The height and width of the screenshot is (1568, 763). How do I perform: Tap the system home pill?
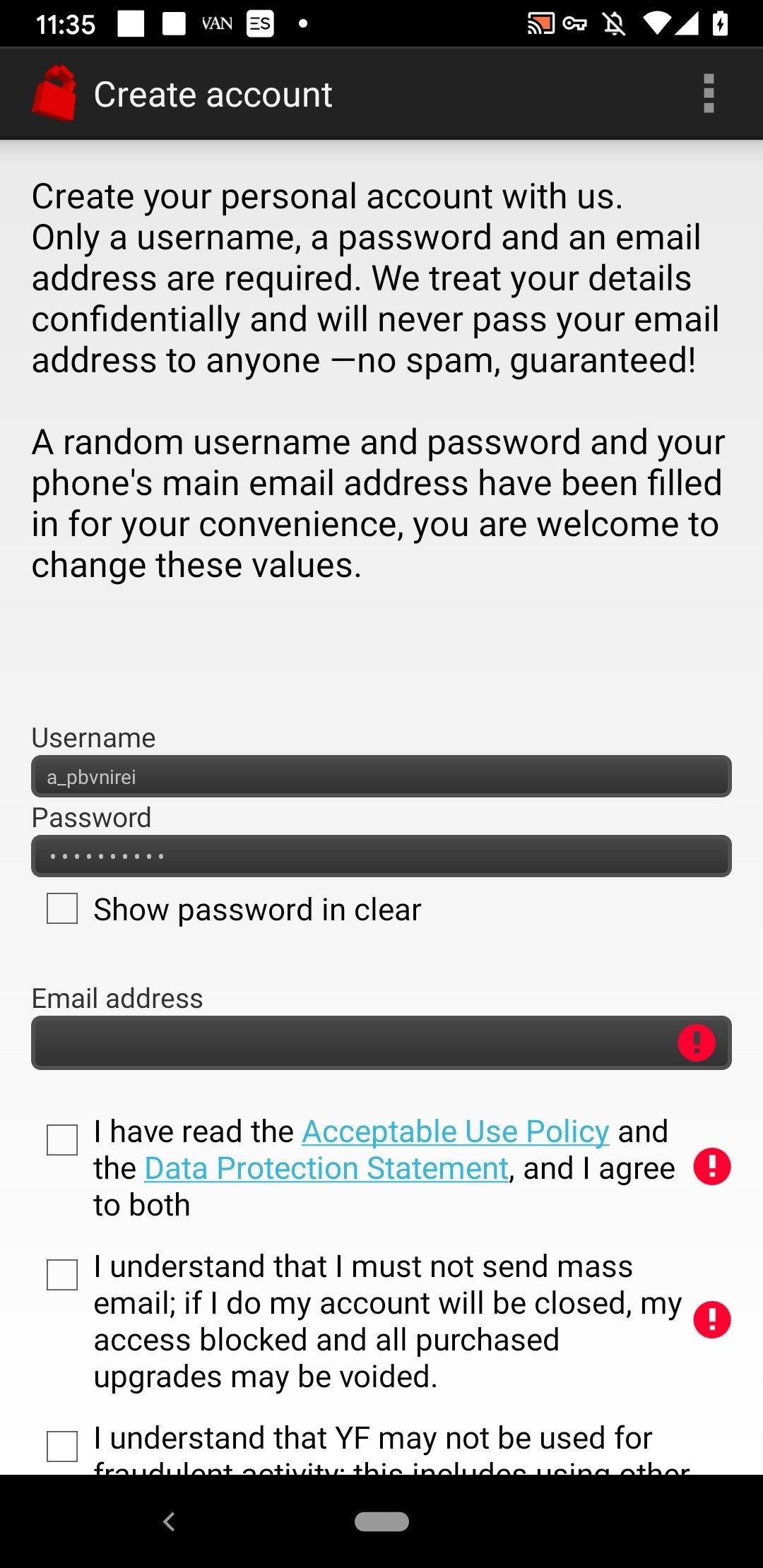click(x=381, y=1521)
